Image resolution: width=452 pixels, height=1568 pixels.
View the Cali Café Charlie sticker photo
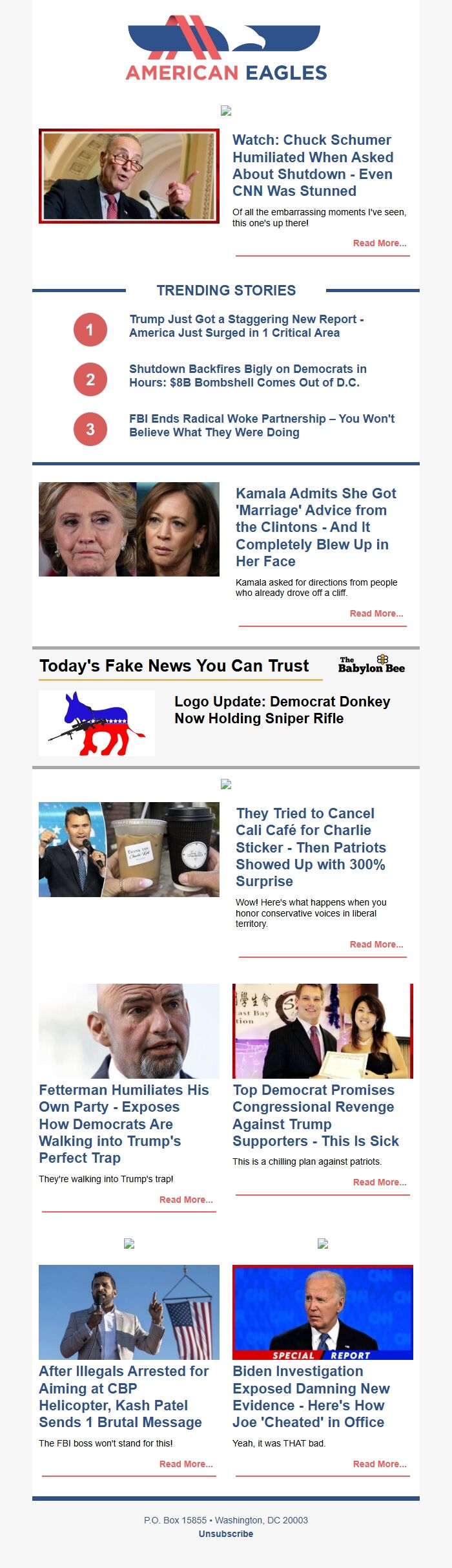point(129,849)
